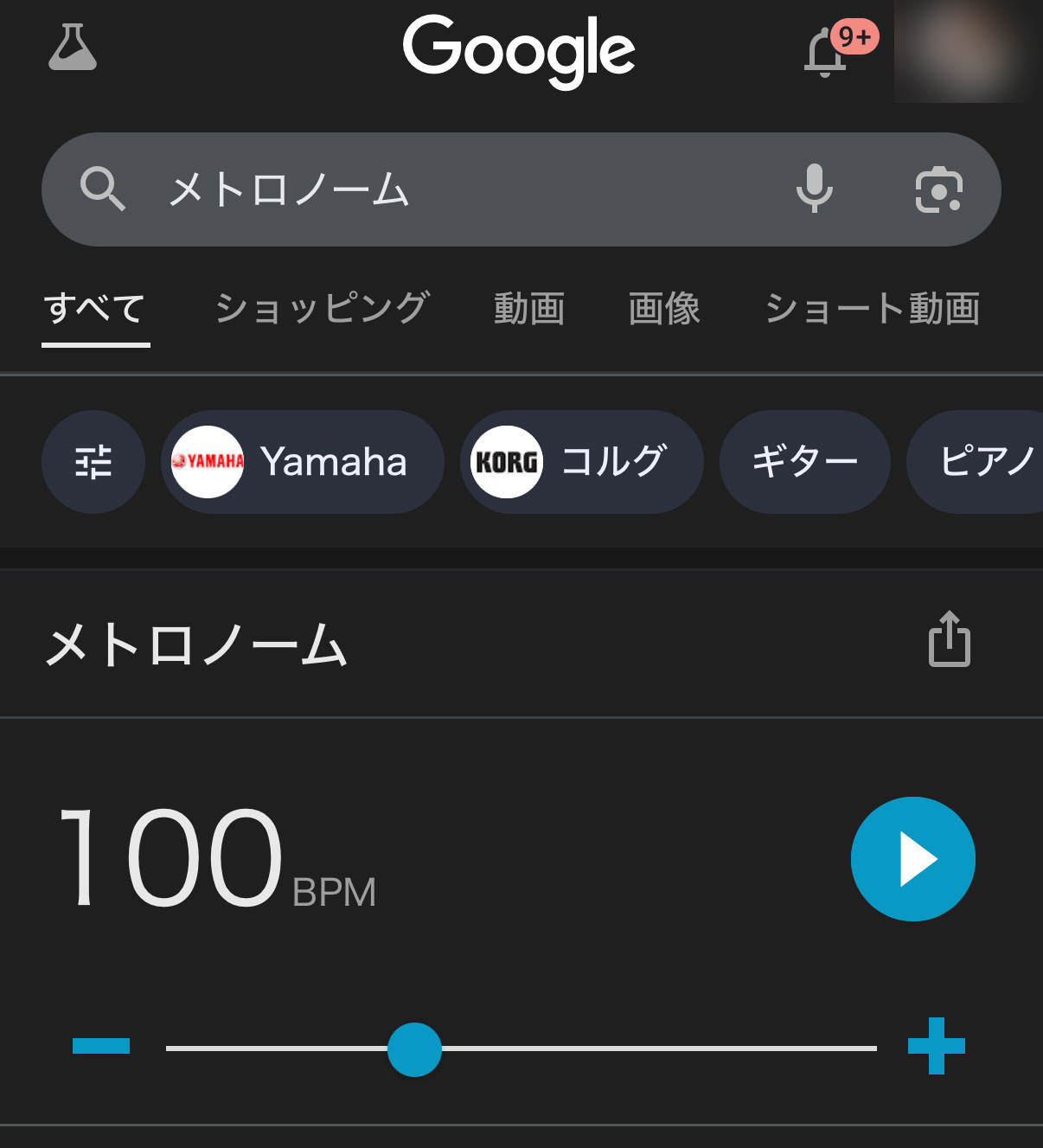Select the すべて tab
This screenshot has height=1148, width=1043.
[95, 309]
